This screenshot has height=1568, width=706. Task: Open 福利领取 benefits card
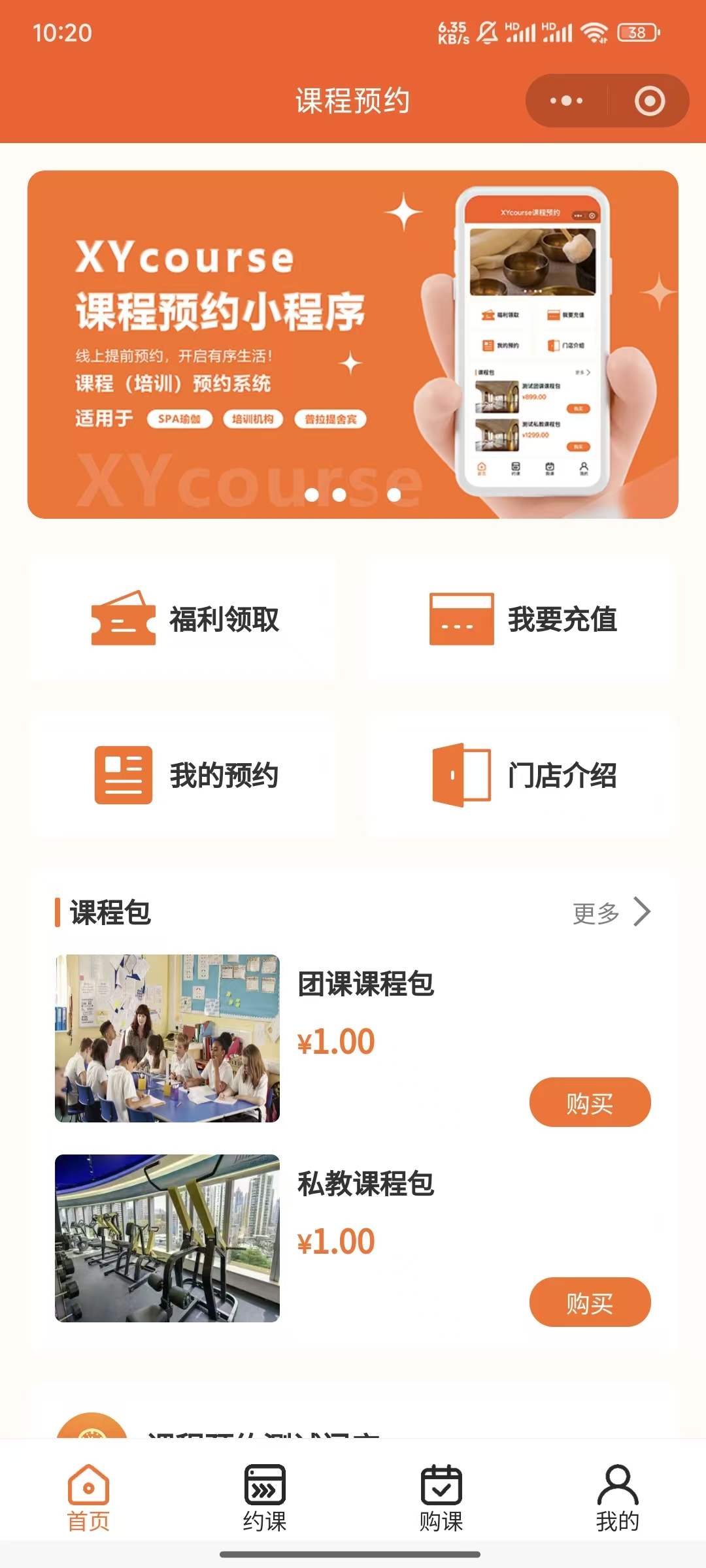pos(184,619)
